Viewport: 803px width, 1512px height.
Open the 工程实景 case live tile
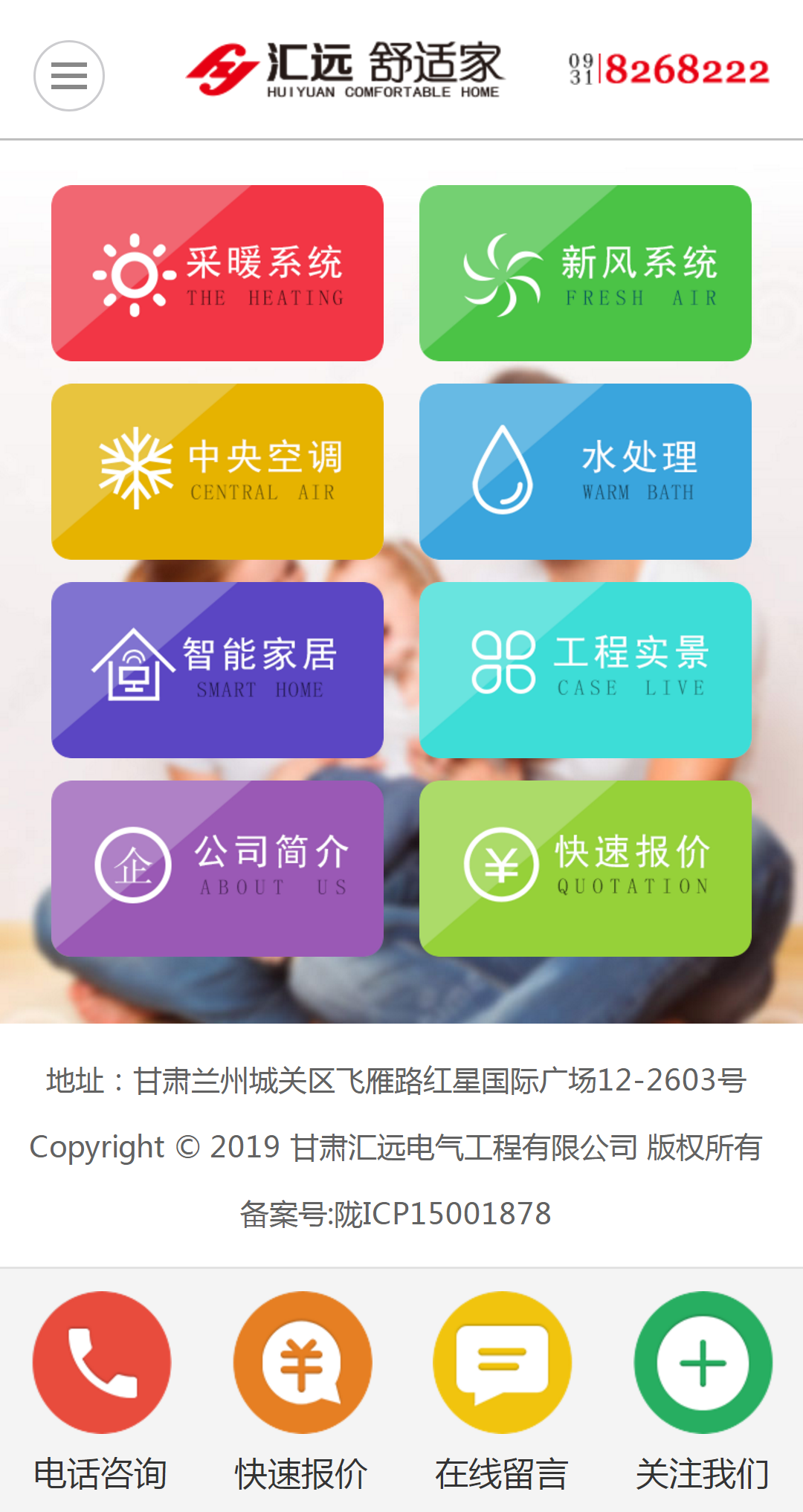tap(585, 670)
